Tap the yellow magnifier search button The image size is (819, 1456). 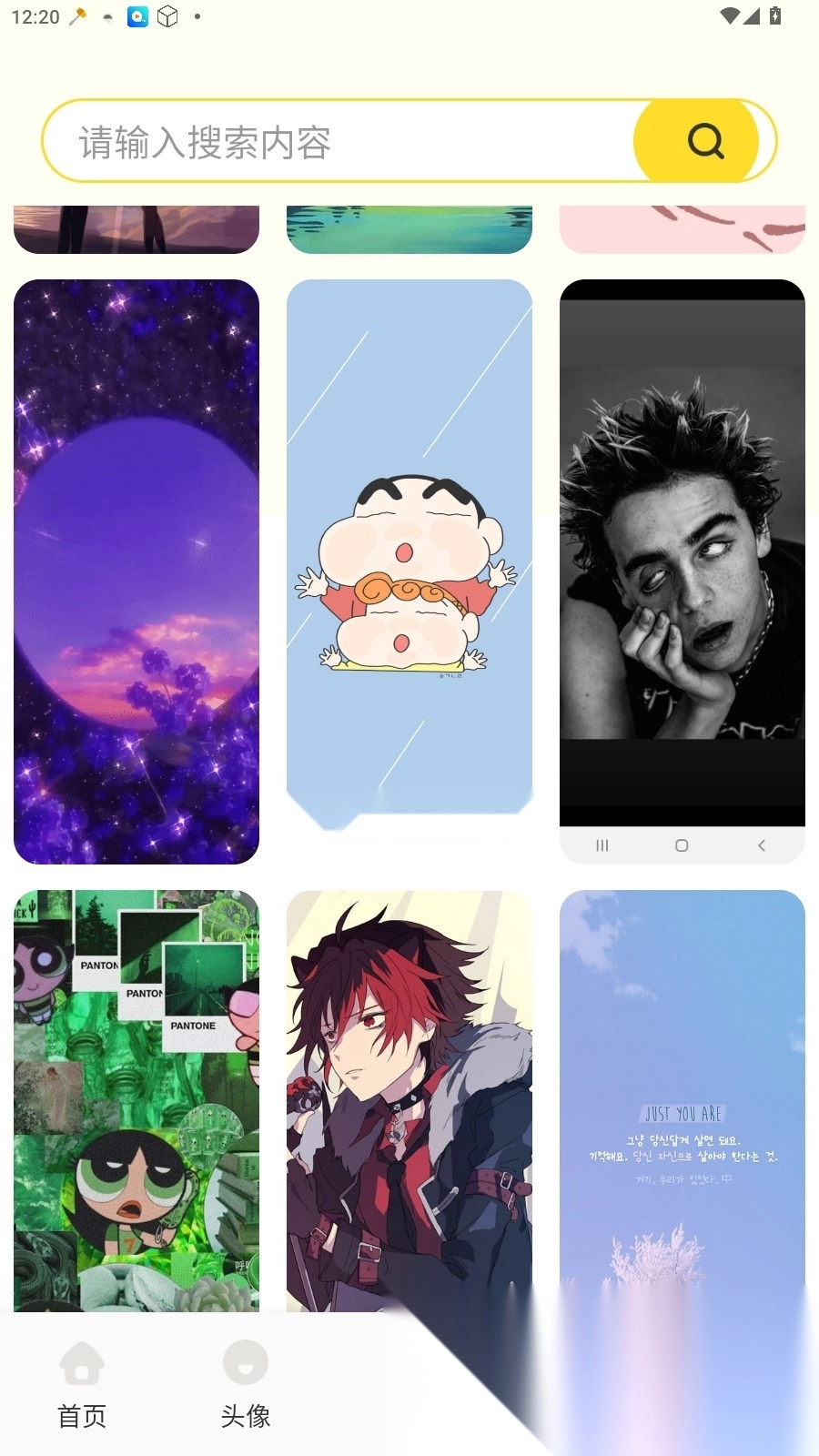(703, 142)
